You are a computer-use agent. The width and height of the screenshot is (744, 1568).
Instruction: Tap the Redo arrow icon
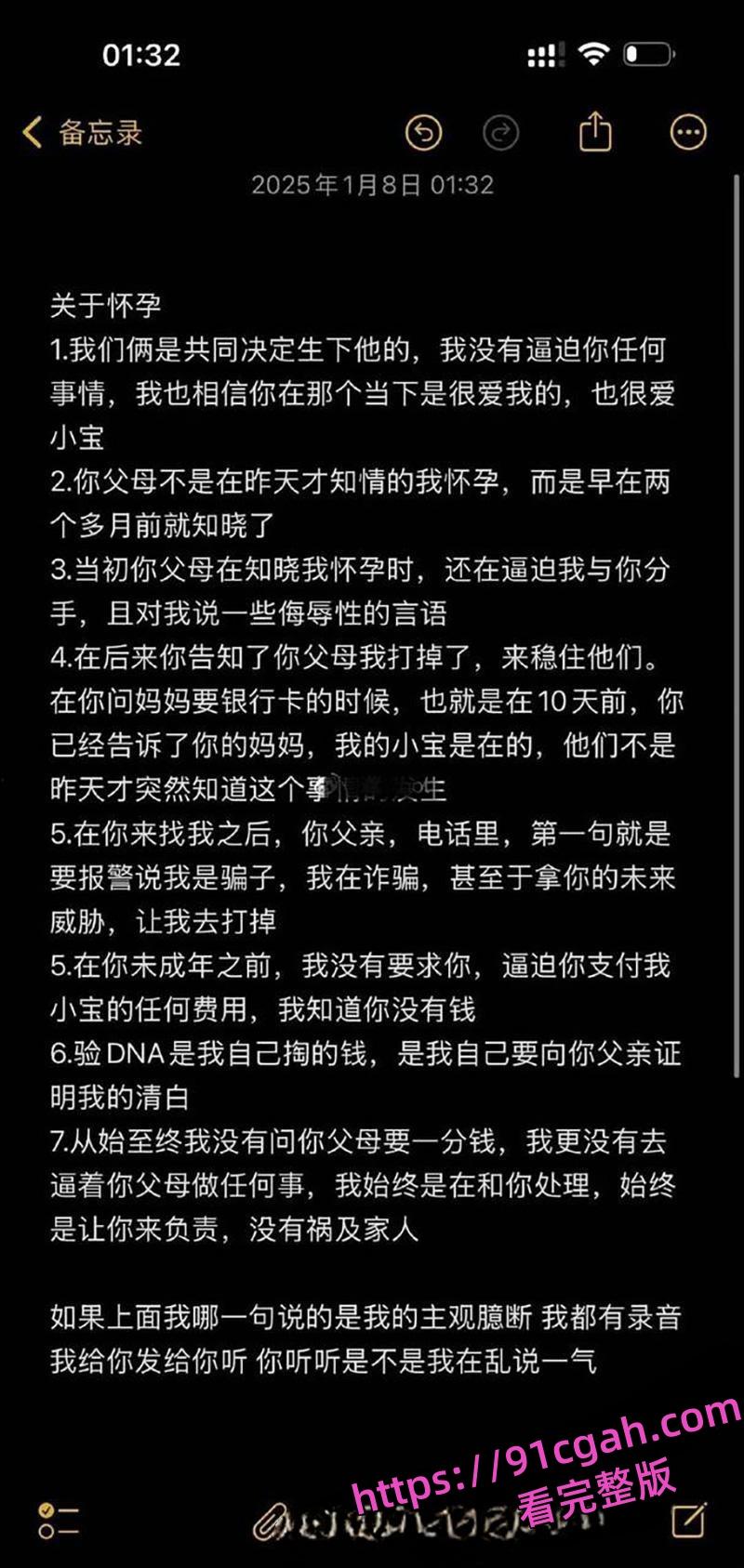pyautogui.click(x=501, y=133)
